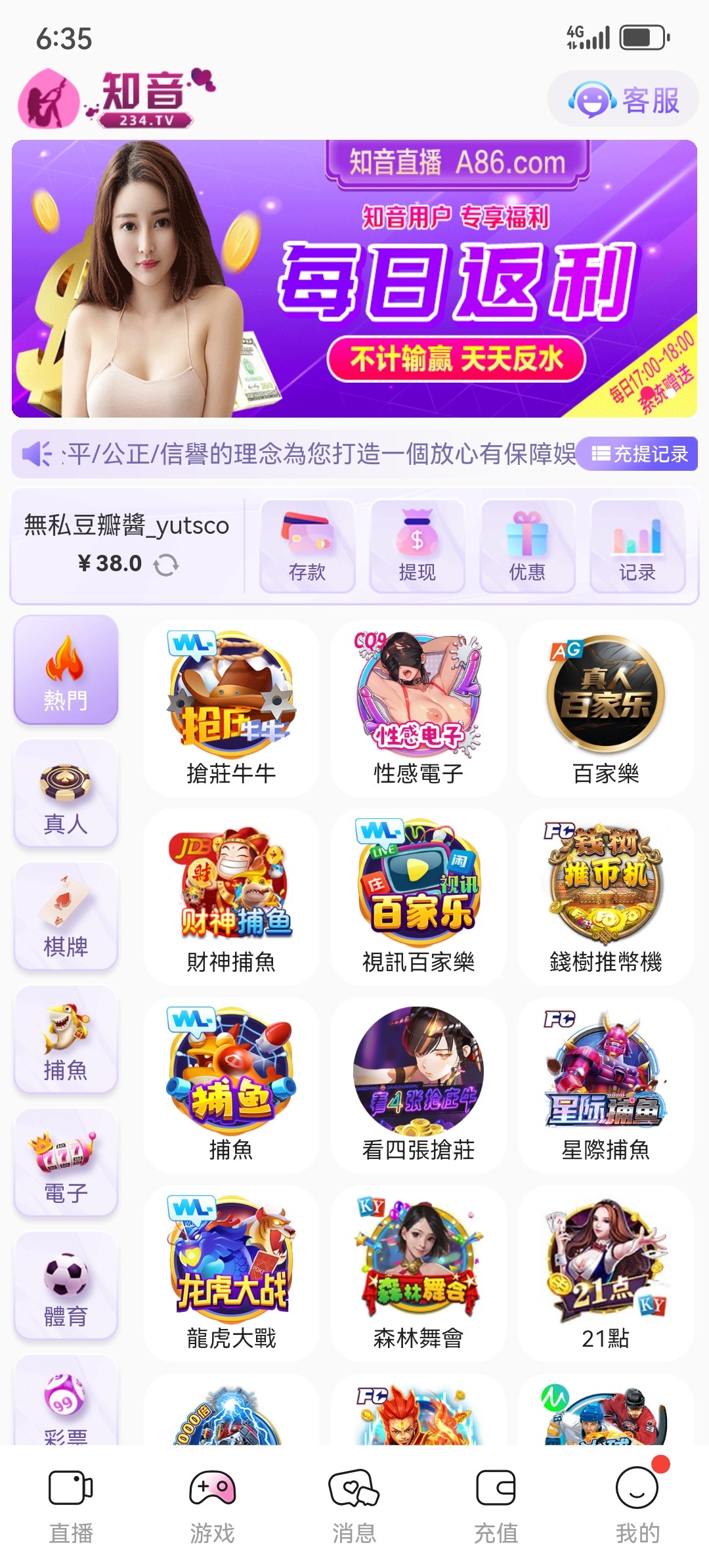Launch the 搶莊牛牛 game
Viewport: 709px width, 1568px height.
point(231,708)
